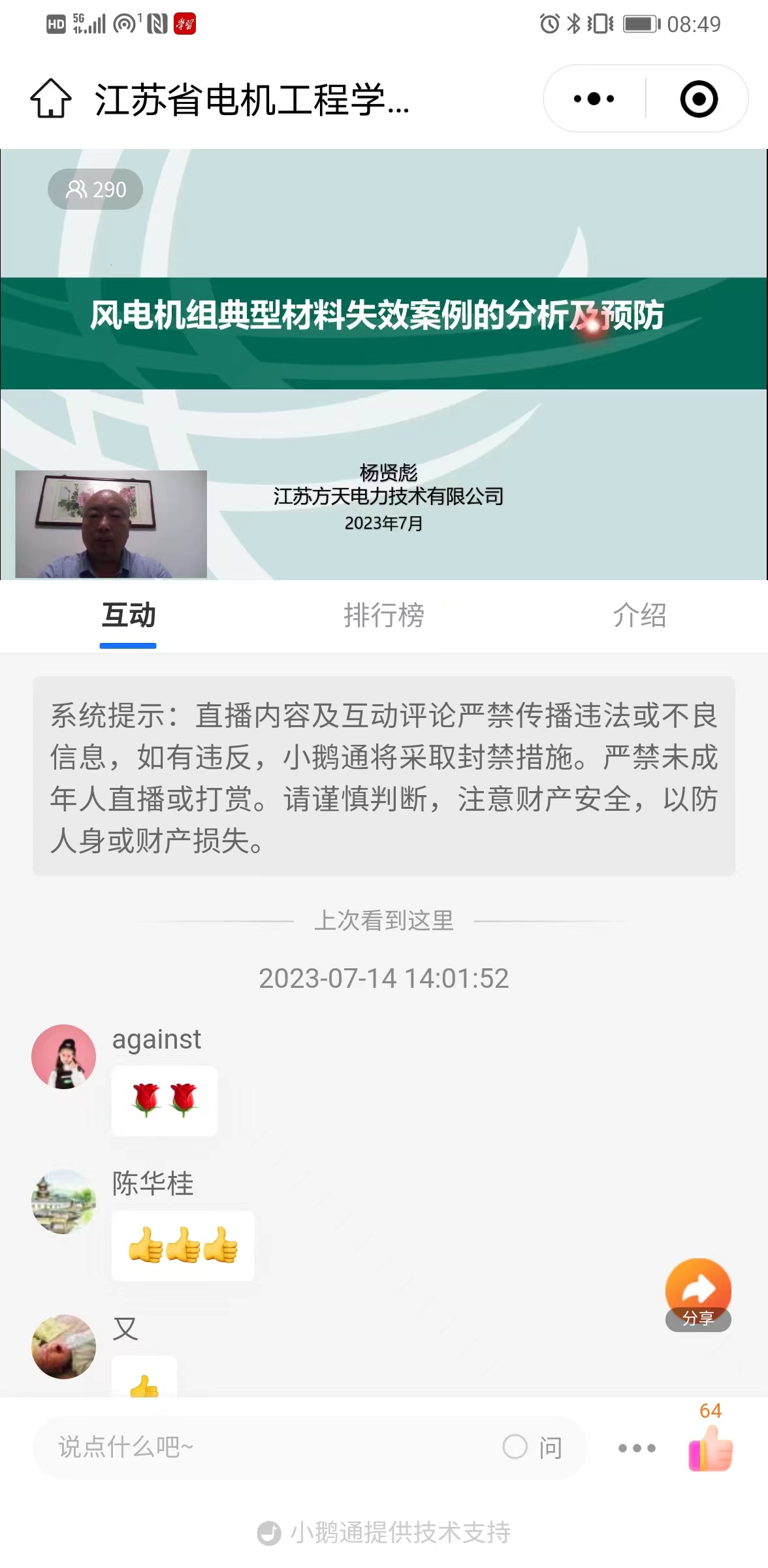Open the three-dot mini program menu
This screenshot has height=1568, width=768.
pos(594,99)
